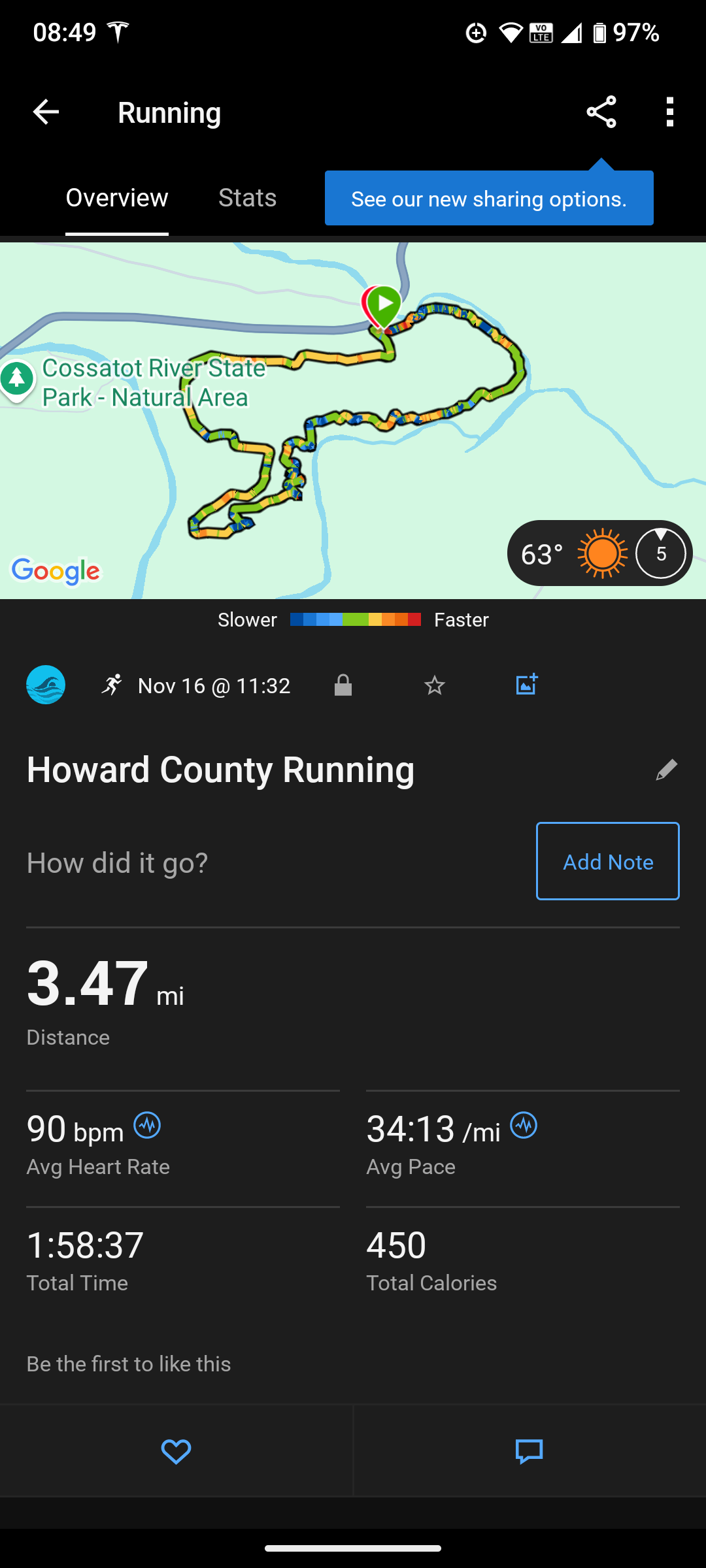Open the running route map
Viewport: 706px width, 1568px height.
353,418
